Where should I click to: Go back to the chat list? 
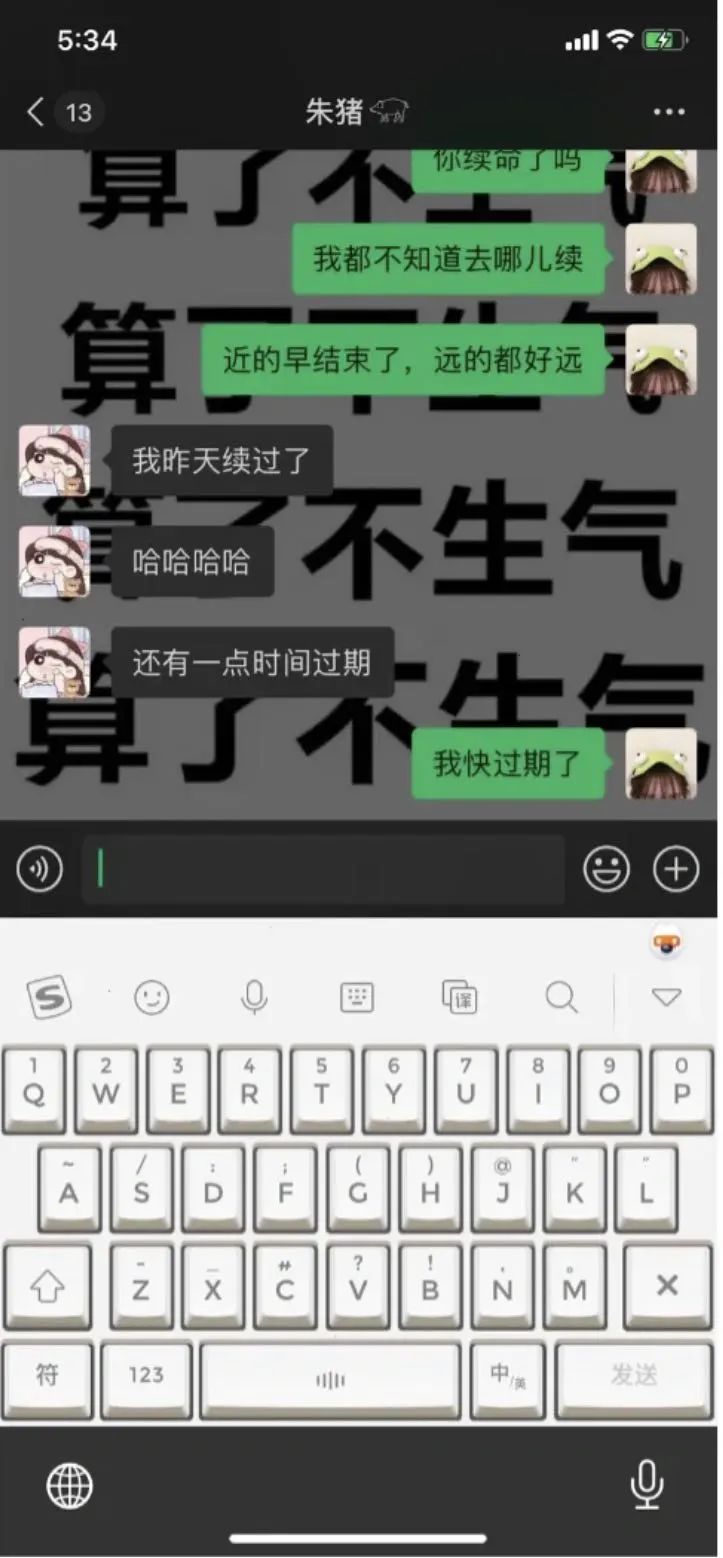click(36, 112)
